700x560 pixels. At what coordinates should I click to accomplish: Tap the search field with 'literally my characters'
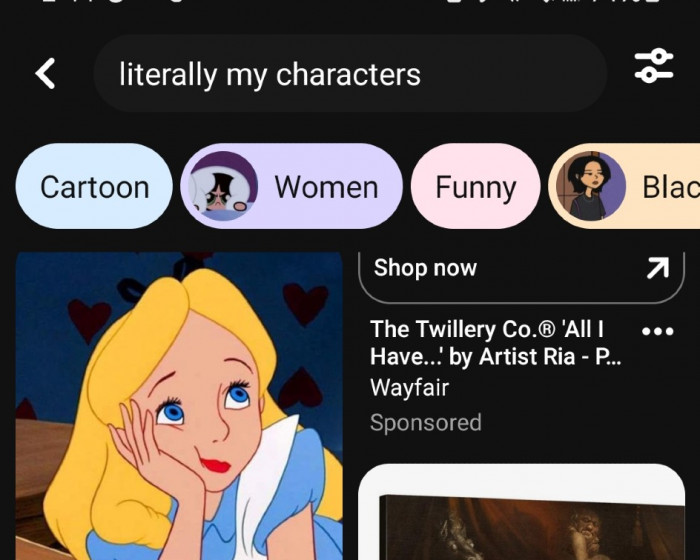click(350, 75)
